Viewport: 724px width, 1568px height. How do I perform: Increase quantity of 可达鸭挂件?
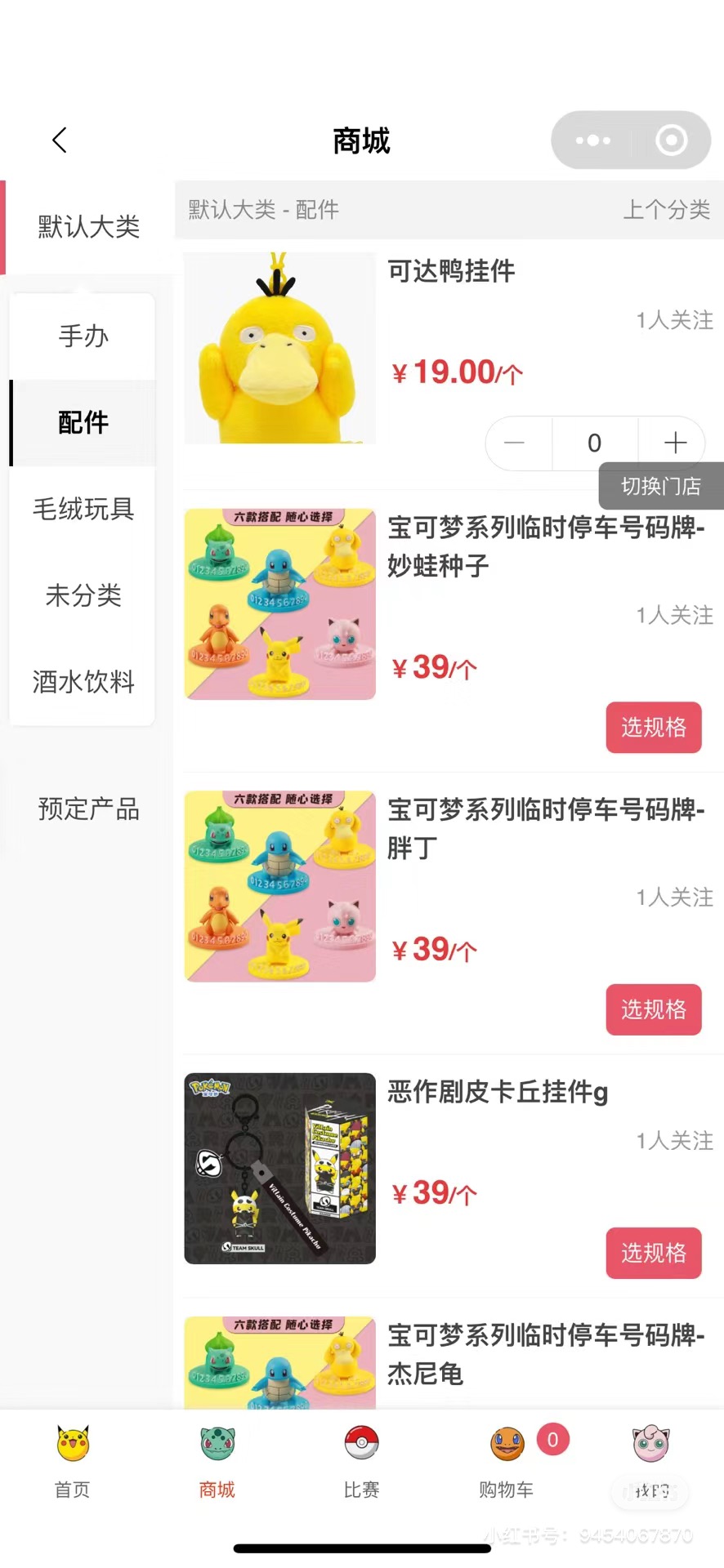click(674, 443)
